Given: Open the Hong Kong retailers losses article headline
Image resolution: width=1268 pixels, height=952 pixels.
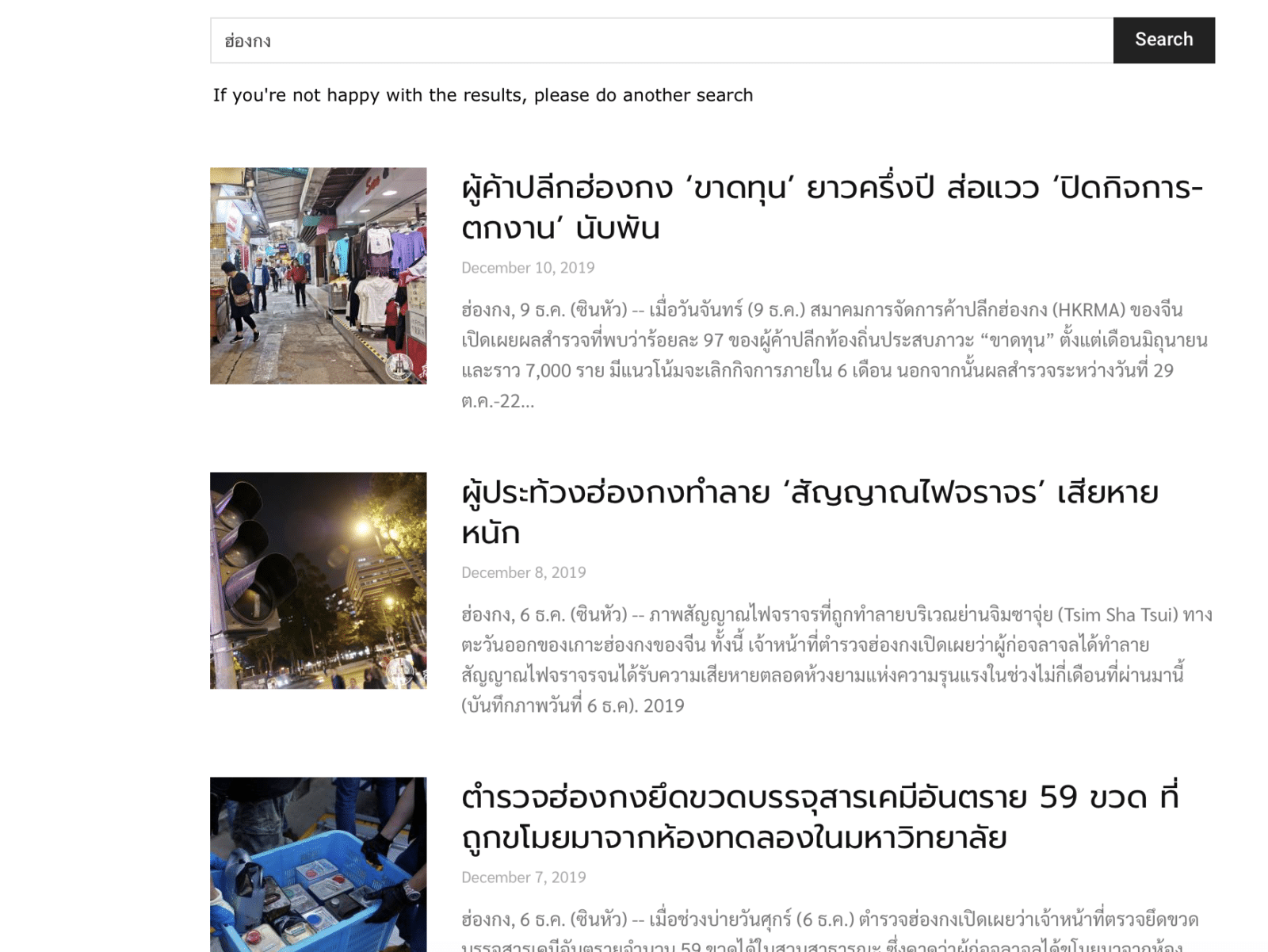Looking at the screenshot, I should coord(831,208).
